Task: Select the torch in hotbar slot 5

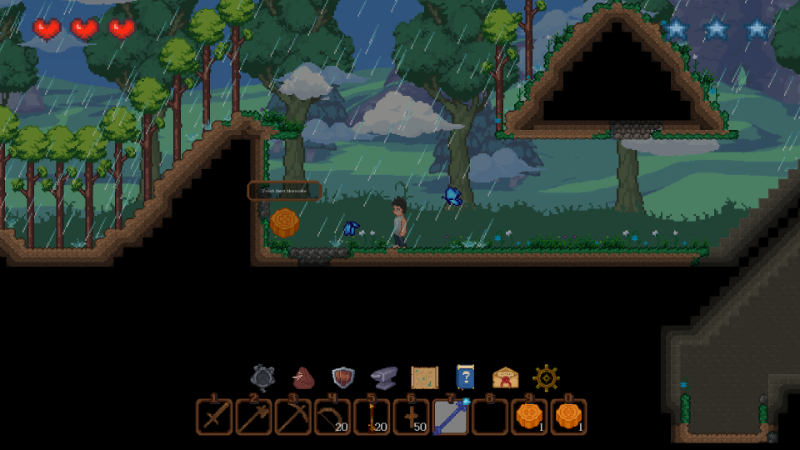Action: [x=372, y=416]
